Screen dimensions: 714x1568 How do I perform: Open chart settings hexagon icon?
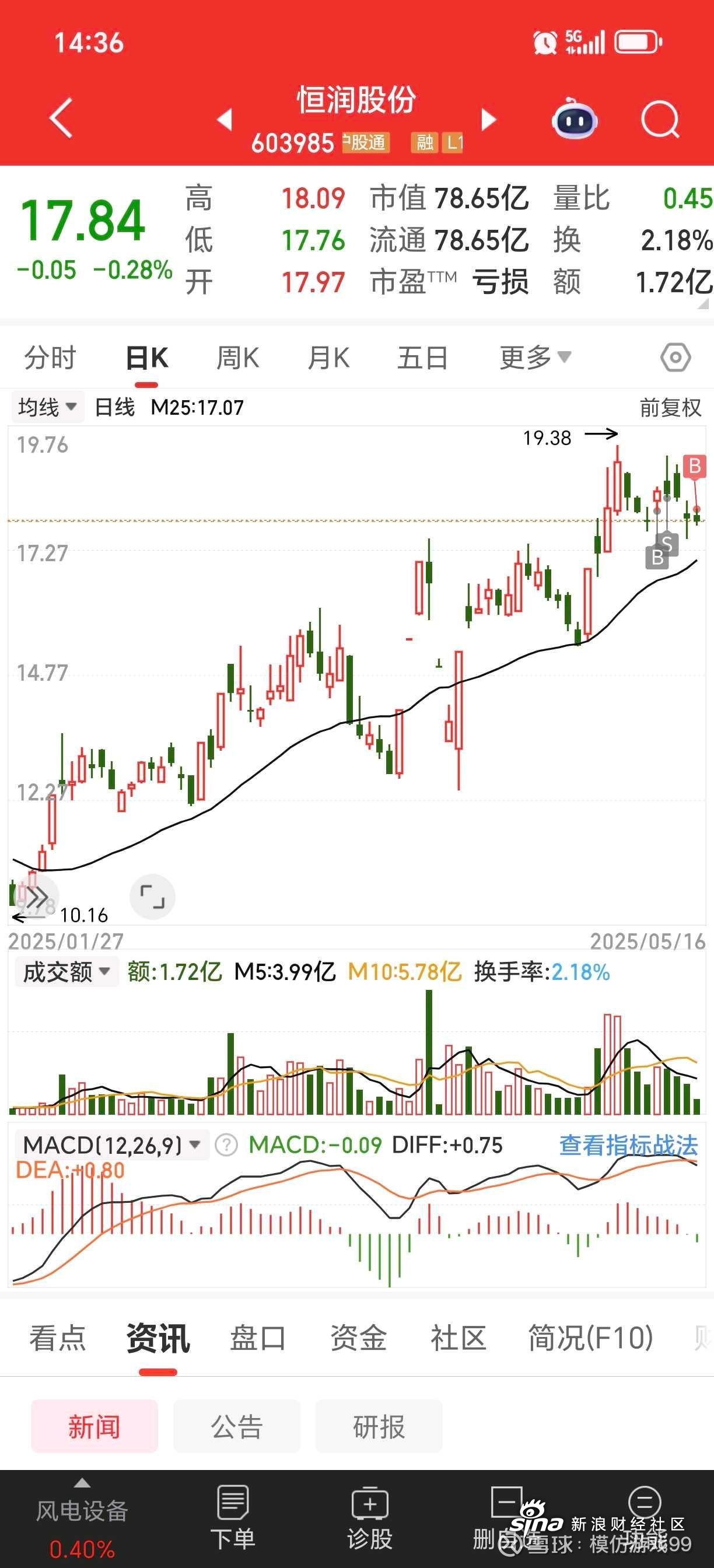click(x=675, y=358)
